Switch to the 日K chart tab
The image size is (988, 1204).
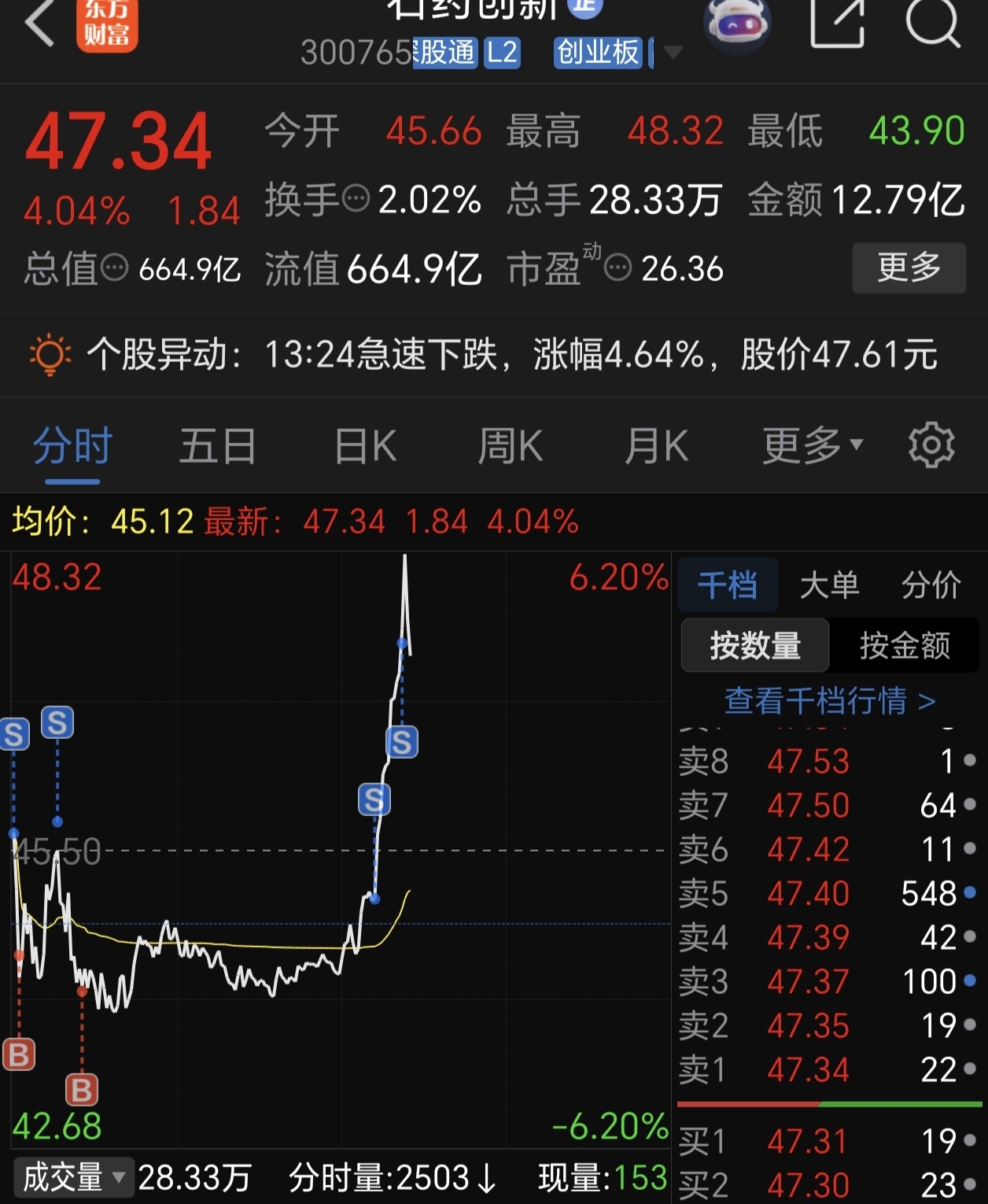[366, 446]
